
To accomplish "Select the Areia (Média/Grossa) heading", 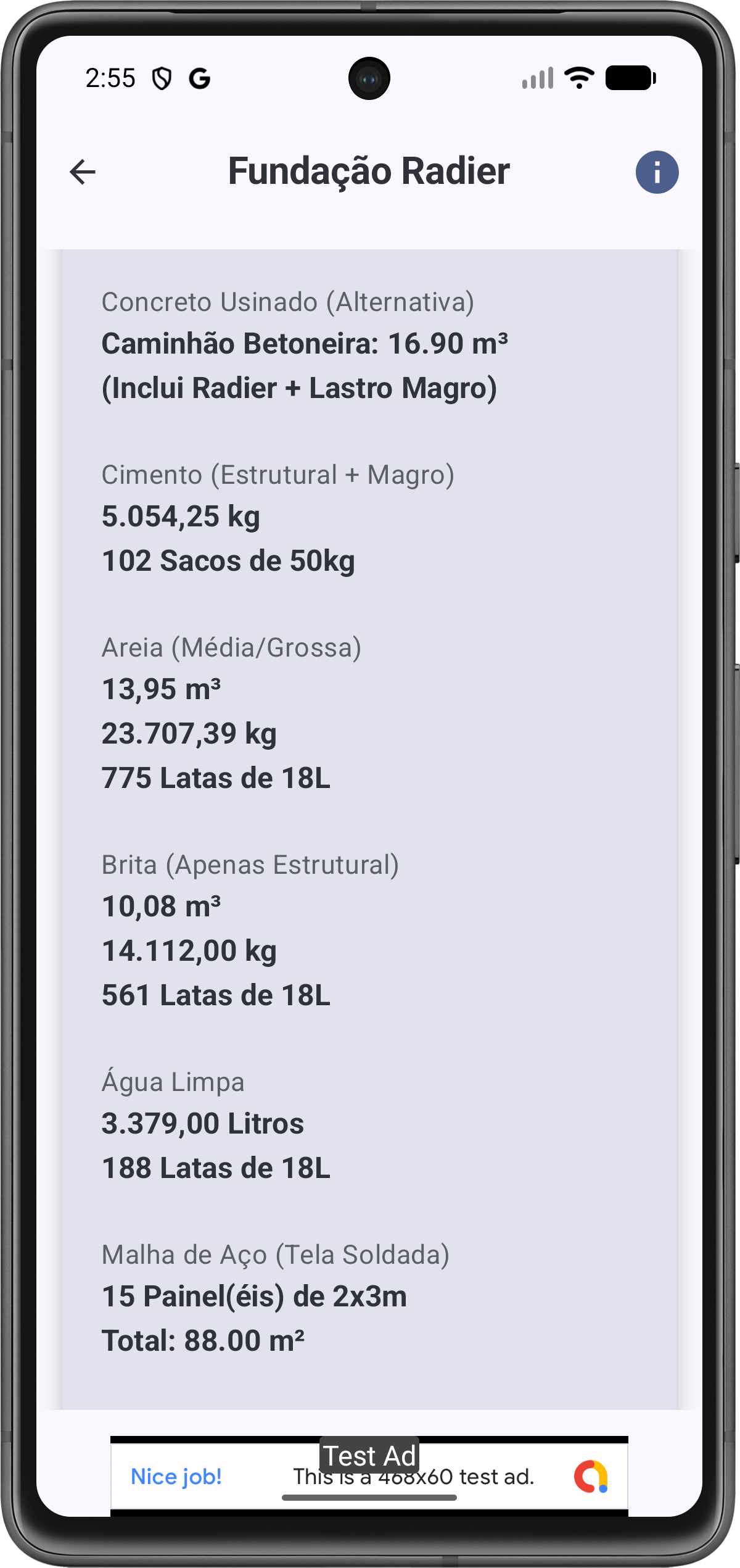I will pos(232,647).
